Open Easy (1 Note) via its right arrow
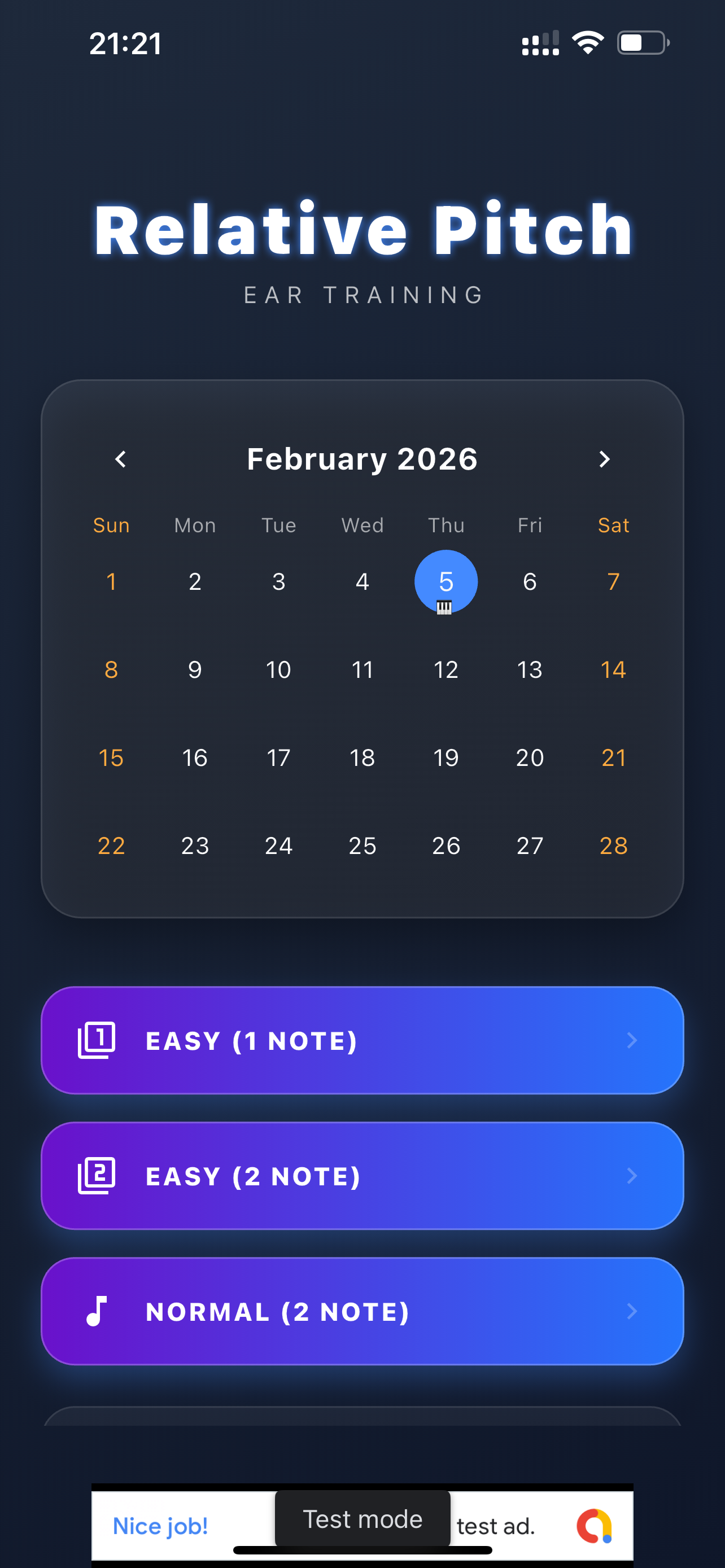 [x=633, y=1040]
